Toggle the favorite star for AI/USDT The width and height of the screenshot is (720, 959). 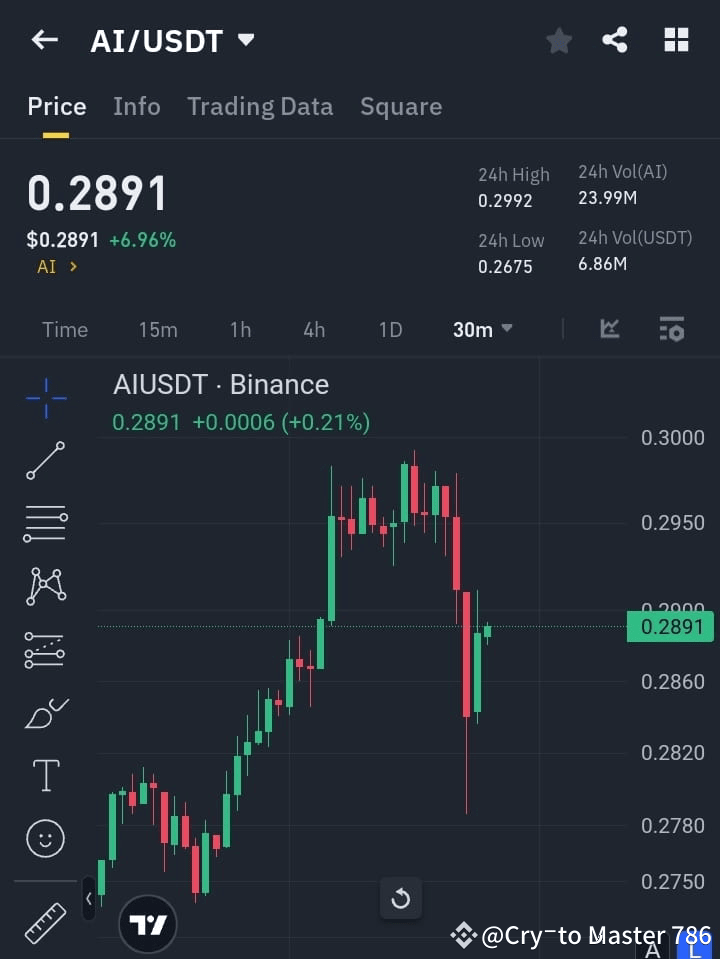pyautogui.click(x=558, y=40)
